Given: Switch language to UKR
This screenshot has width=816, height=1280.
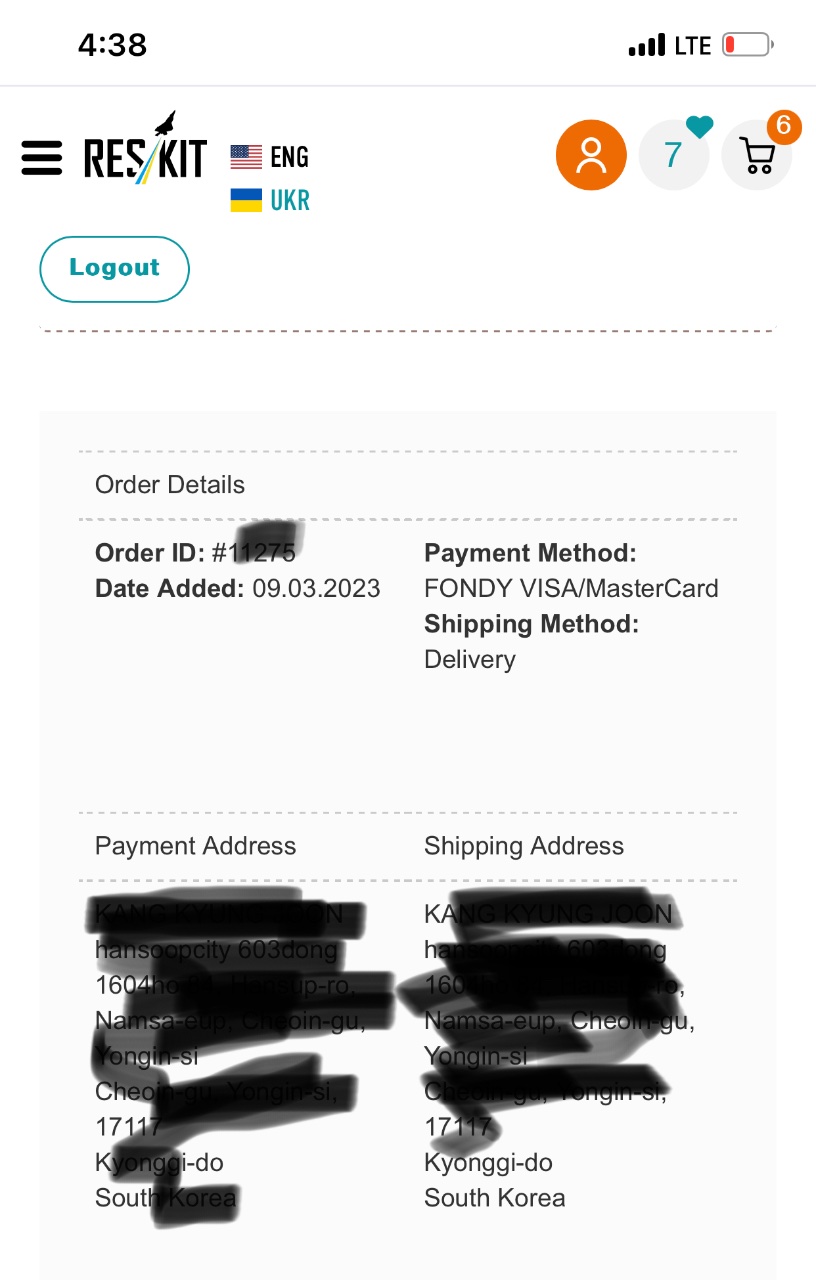Looking at the screenshot, I should [271, 201].
